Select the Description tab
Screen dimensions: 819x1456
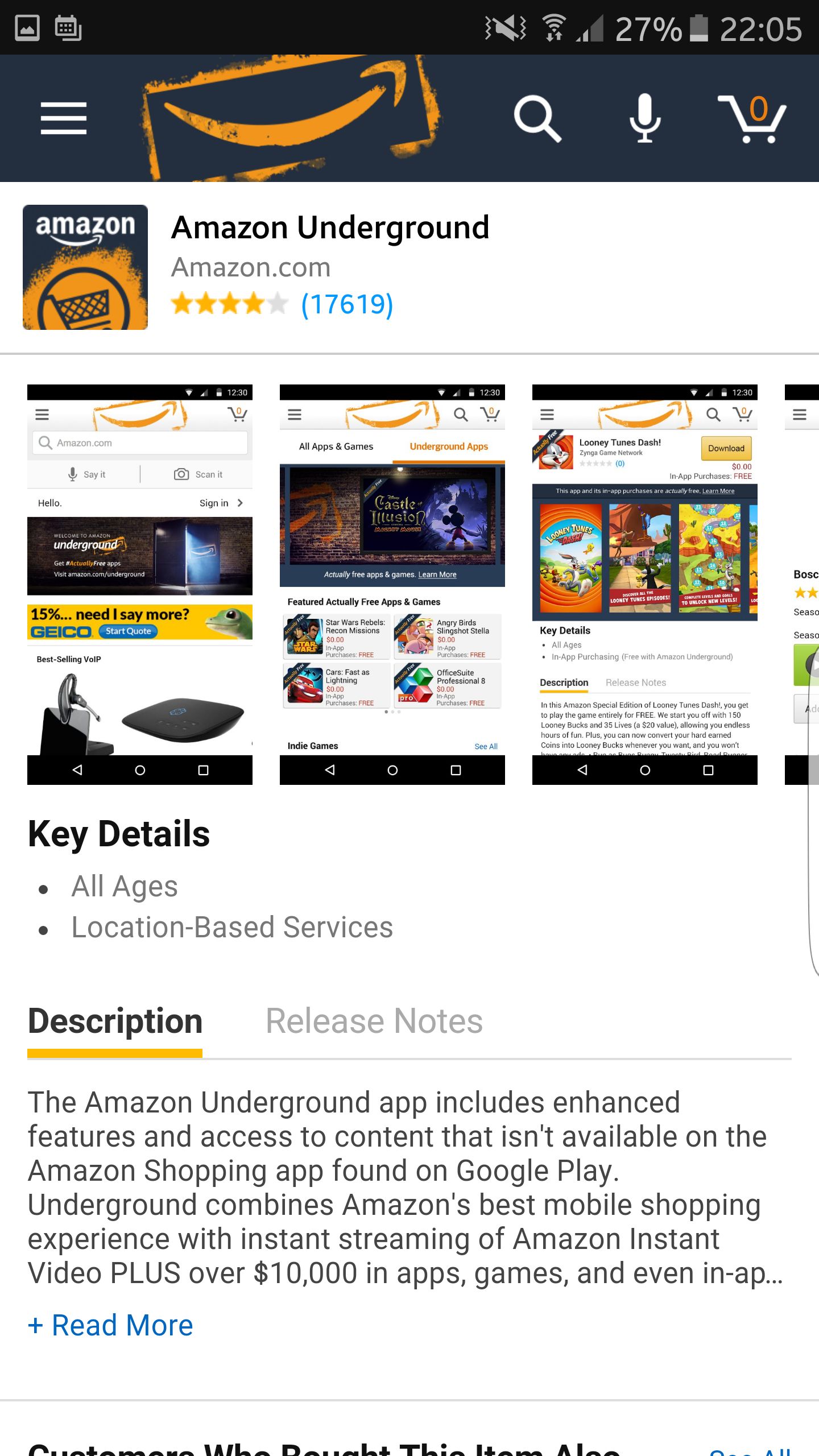[115, 1021]
